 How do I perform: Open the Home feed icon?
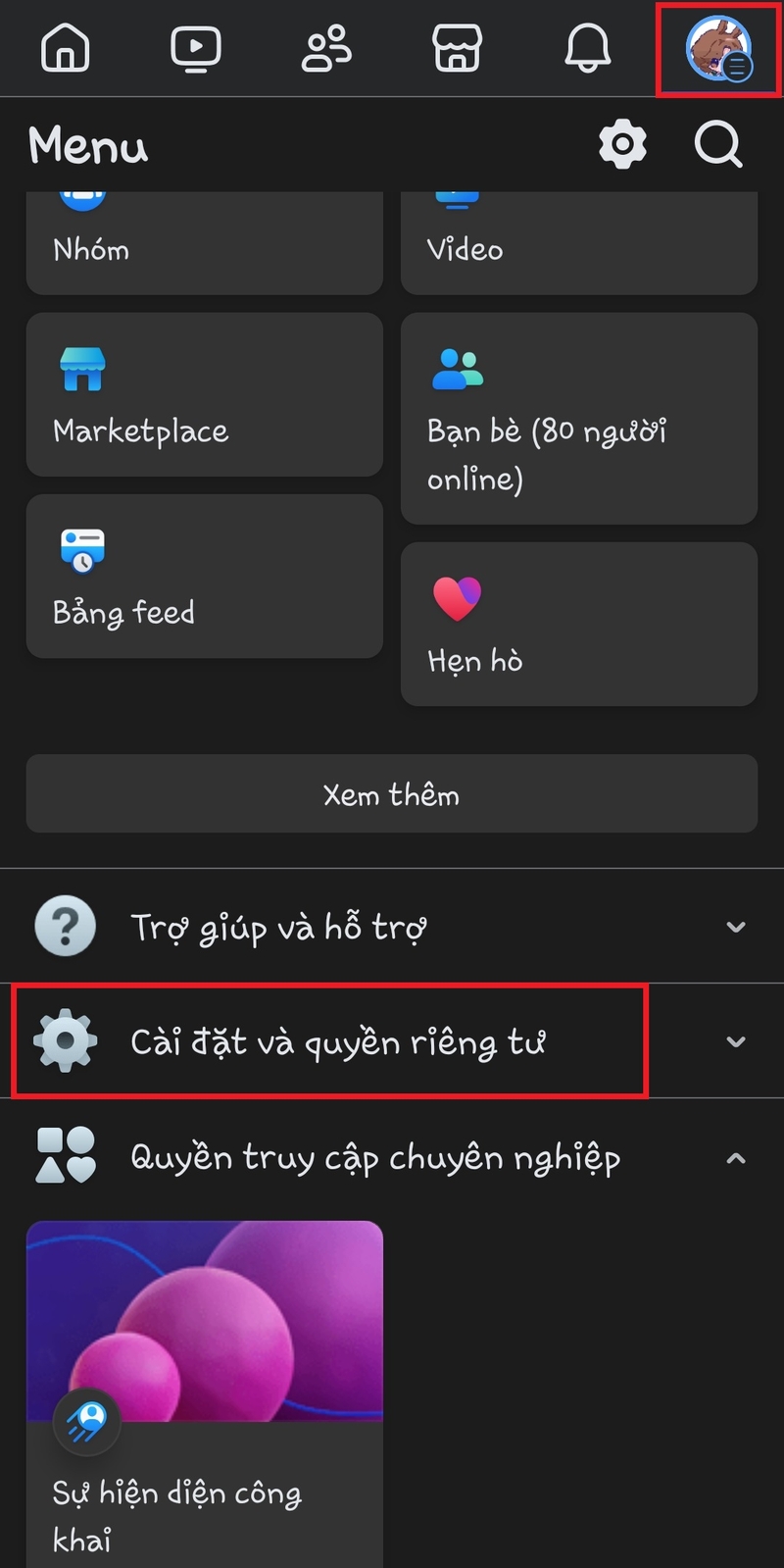(65, 48)
